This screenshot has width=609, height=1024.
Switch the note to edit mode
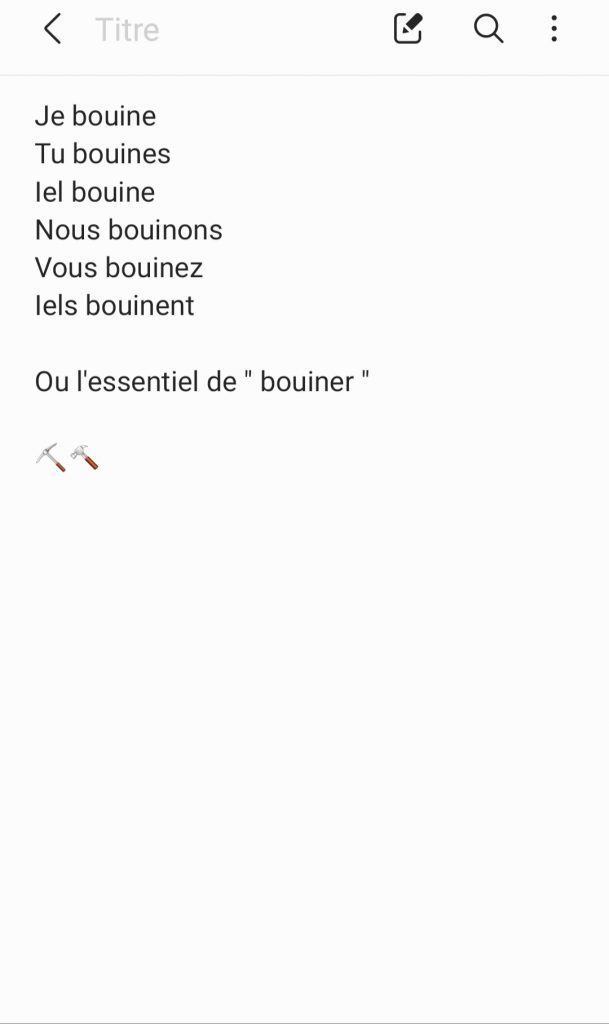tap(409, 29)
